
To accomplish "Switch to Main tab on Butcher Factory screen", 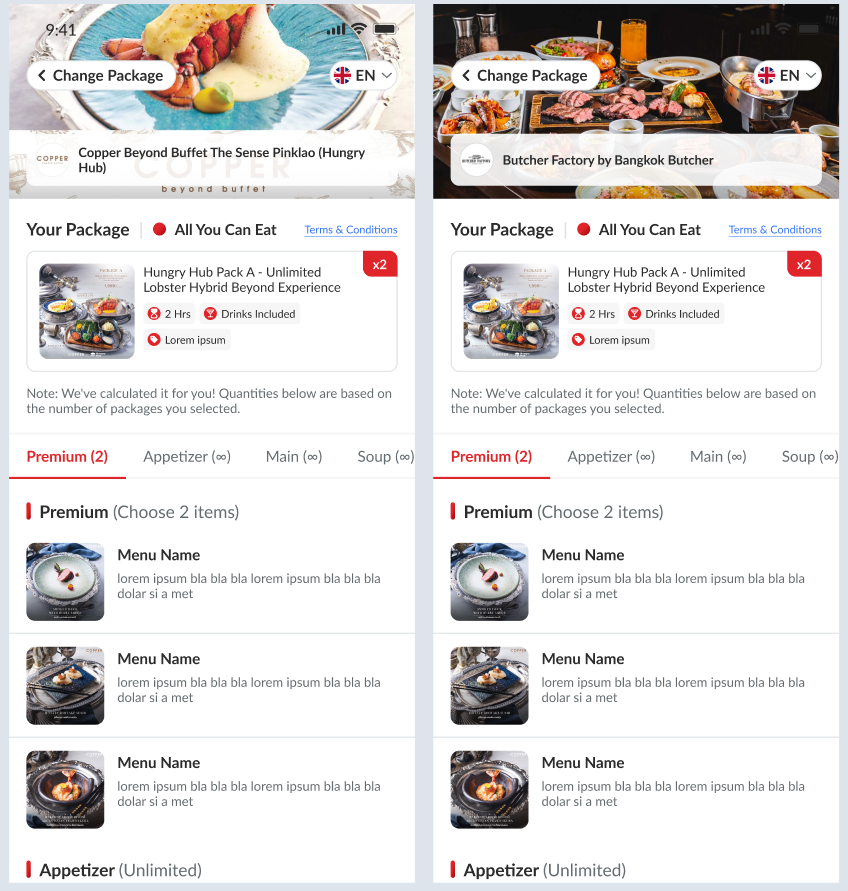I will point(718,457).
